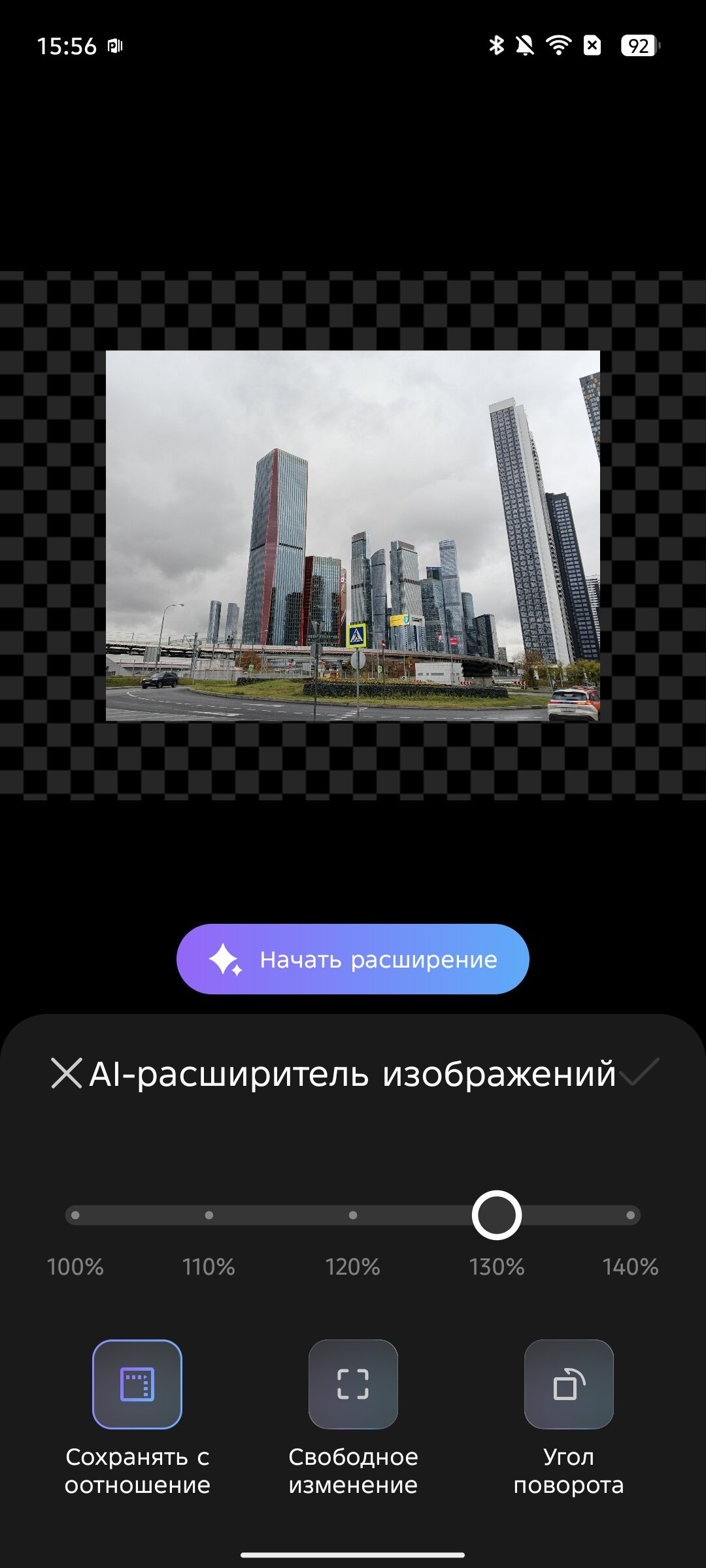Set expansion slider to 100%
The image size is (706, 1568).
click(76, 1215)
